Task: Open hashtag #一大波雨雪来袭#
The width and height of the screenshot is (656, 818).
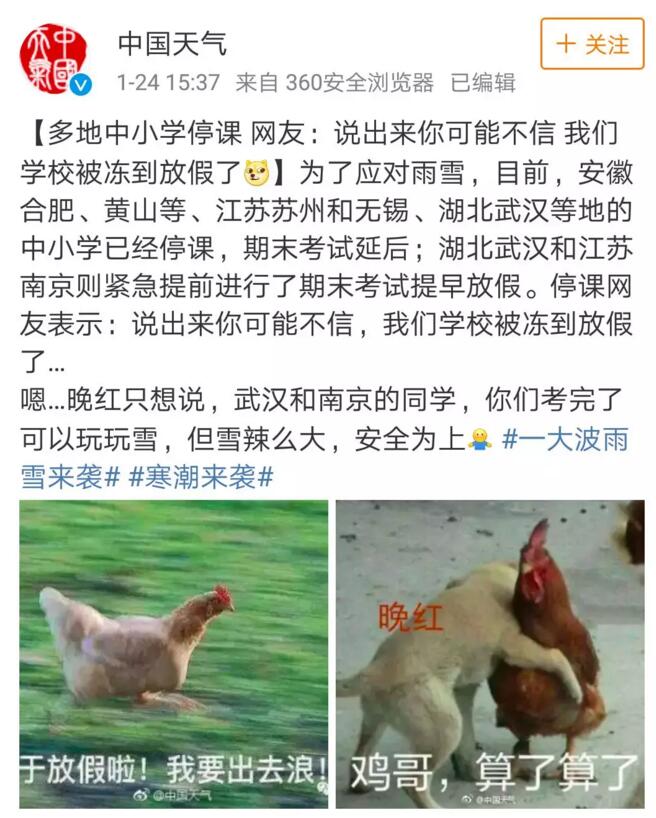Action: click(x=565, y=439)
